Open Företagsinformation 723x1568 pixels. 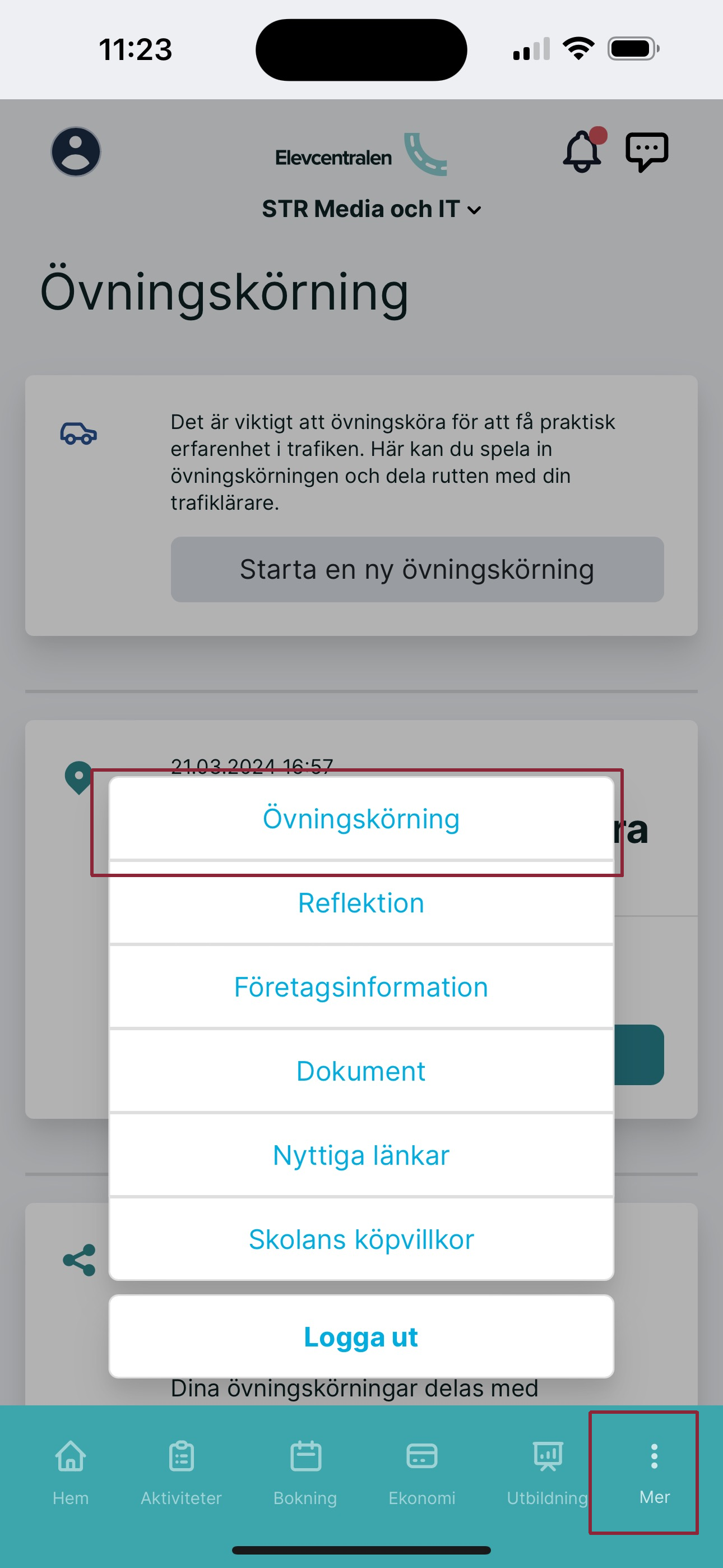tap(361, 986)
